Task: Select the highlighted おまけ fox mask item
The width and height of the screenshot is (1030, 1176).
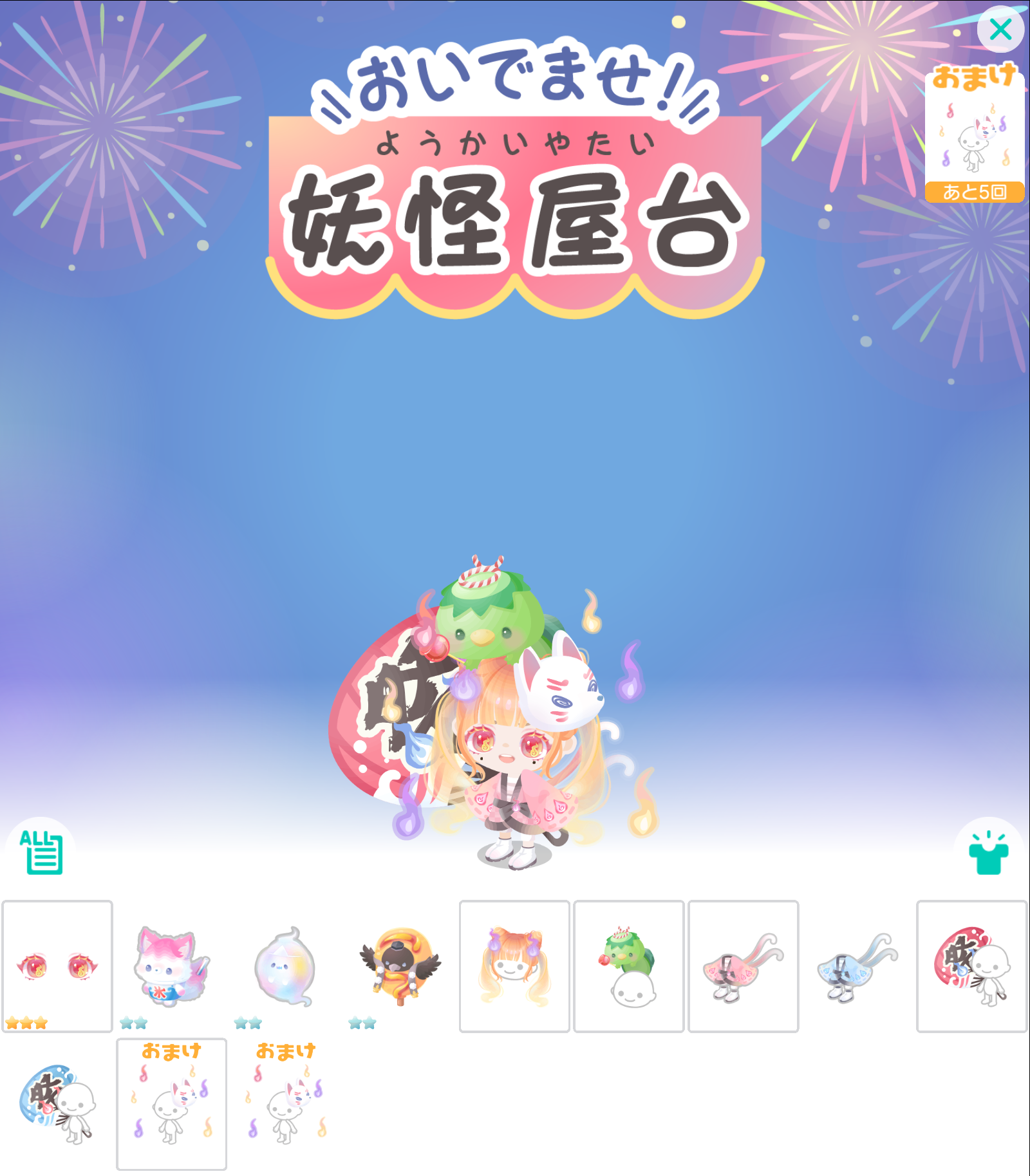Action: point(171,1103)
